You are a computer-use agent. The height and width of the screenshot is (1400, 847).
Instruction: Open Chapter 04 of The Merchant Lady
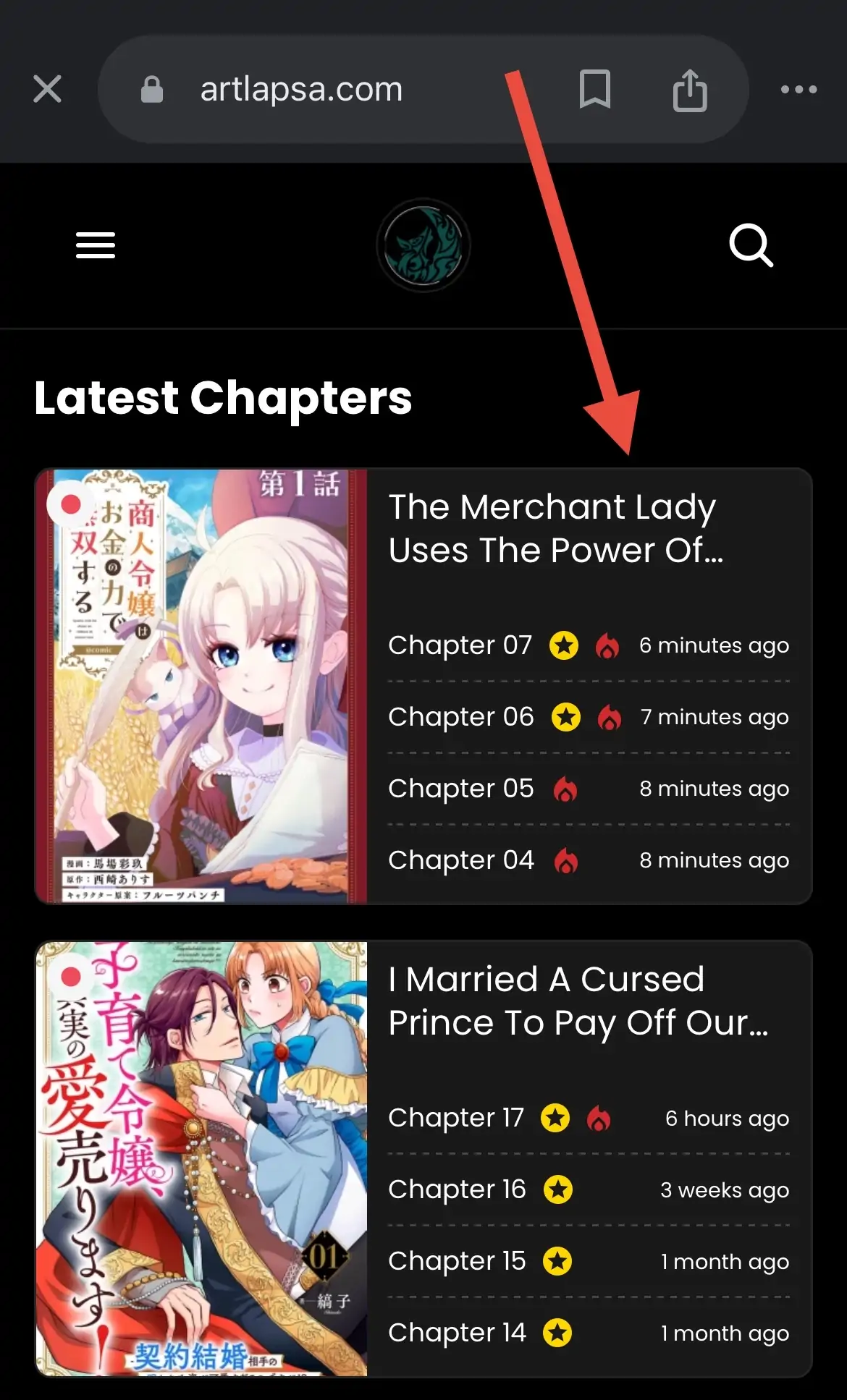[x=460, y=860]
